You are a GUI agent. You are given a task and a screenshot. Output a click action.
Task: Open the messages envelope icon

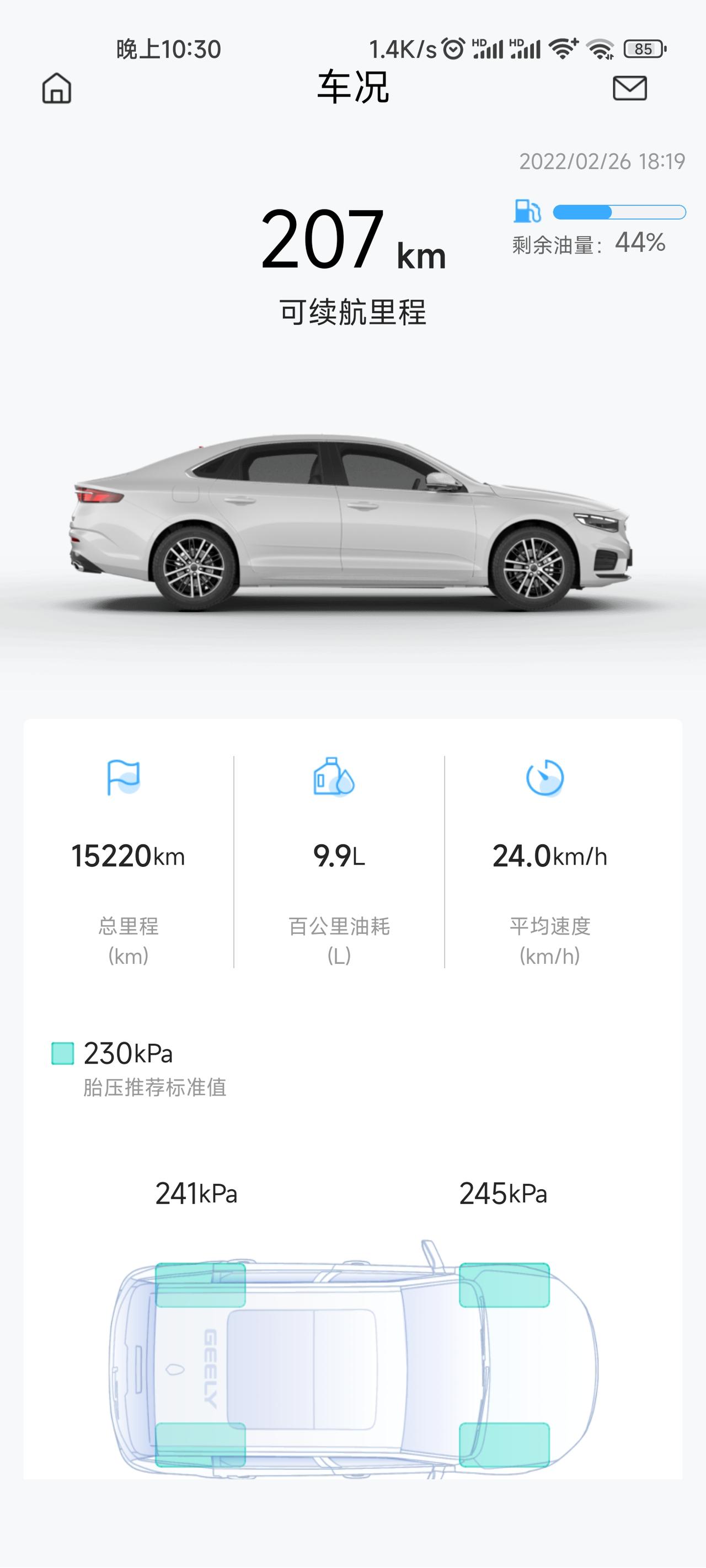tap(629, 88)
